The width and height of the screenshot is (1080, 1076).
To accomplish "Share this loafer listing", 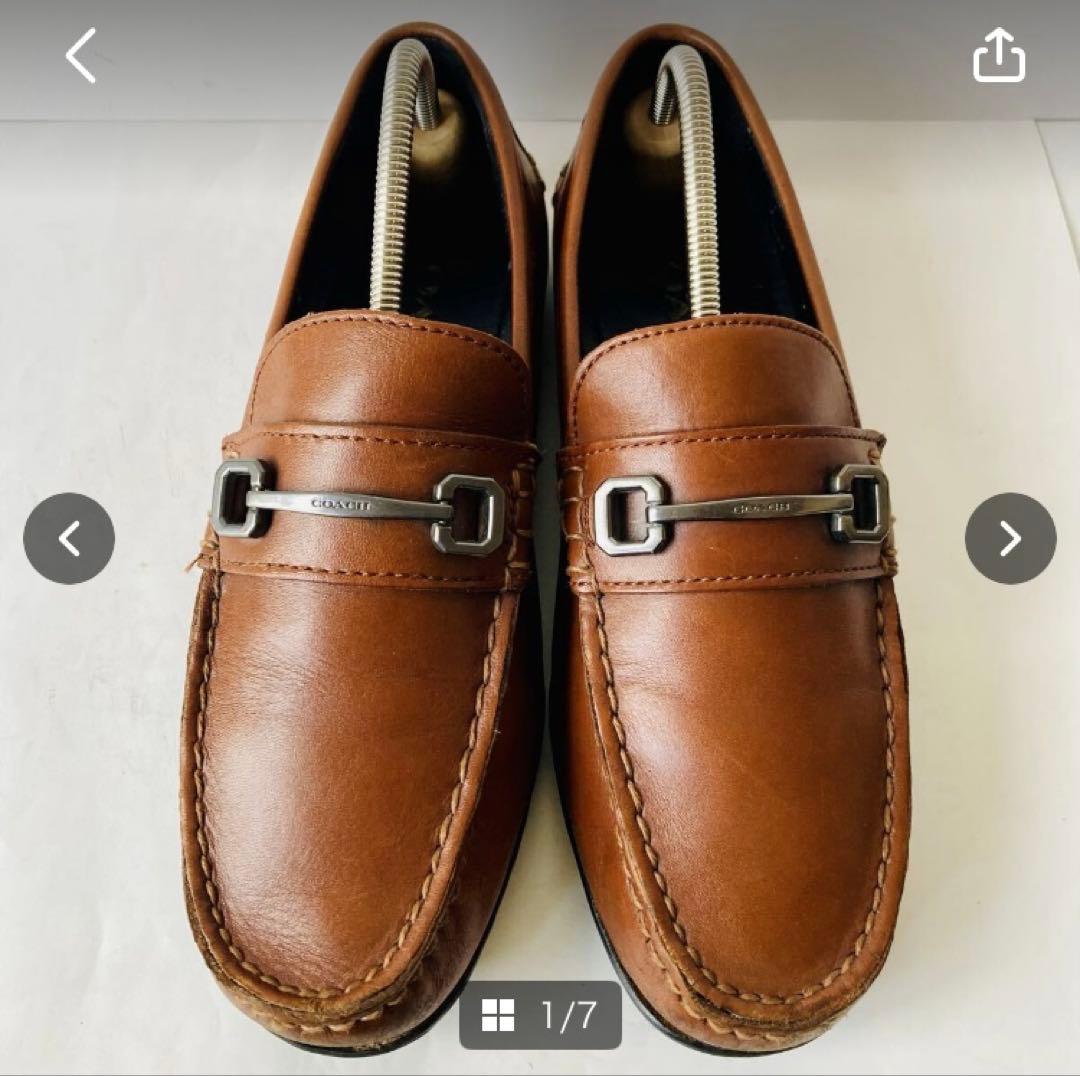I will (x=999, y=56).
